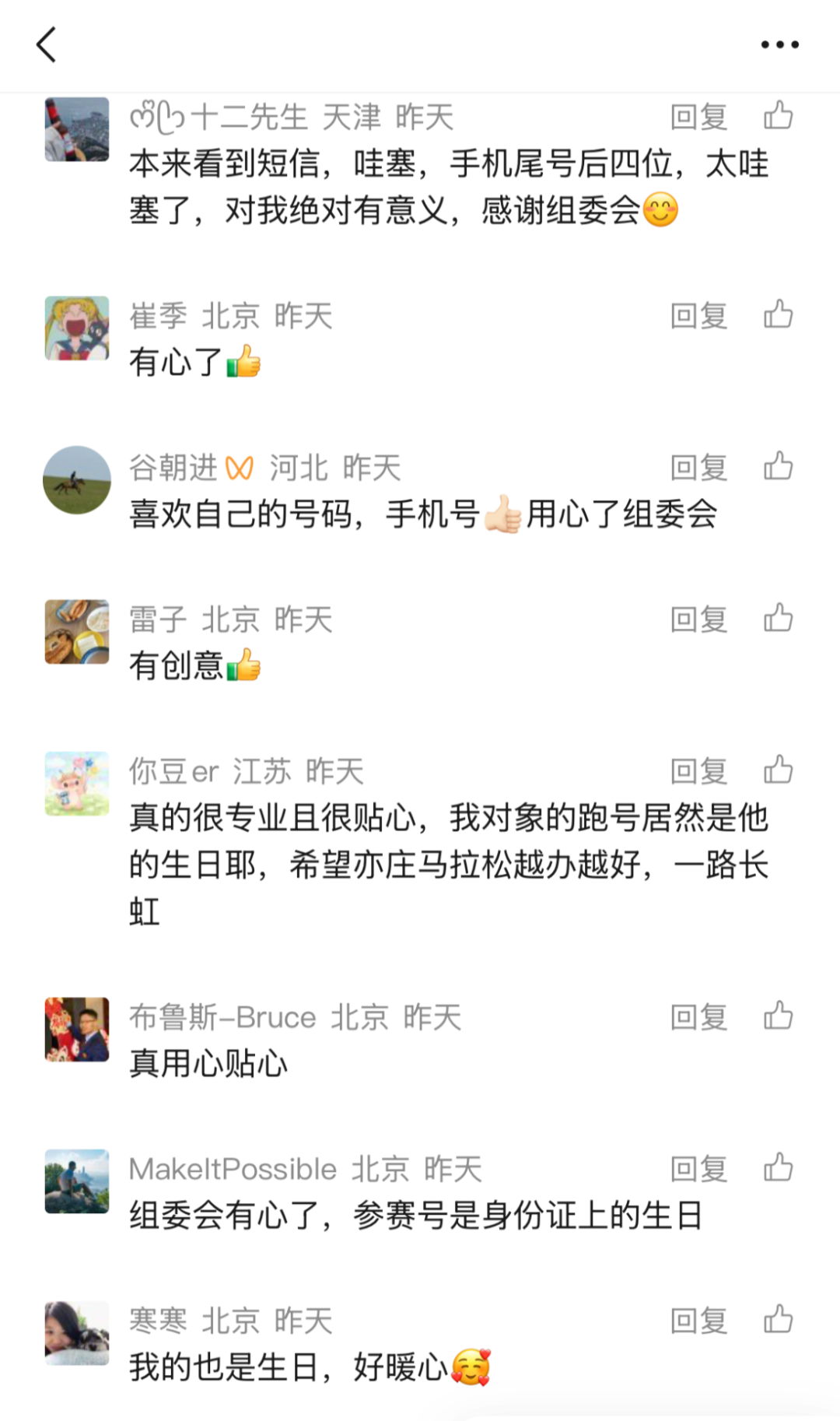View 谷朝进's profile picture
Viewport: 840px width, 1421px height.
pyautogui.click(x=76, y=479)
